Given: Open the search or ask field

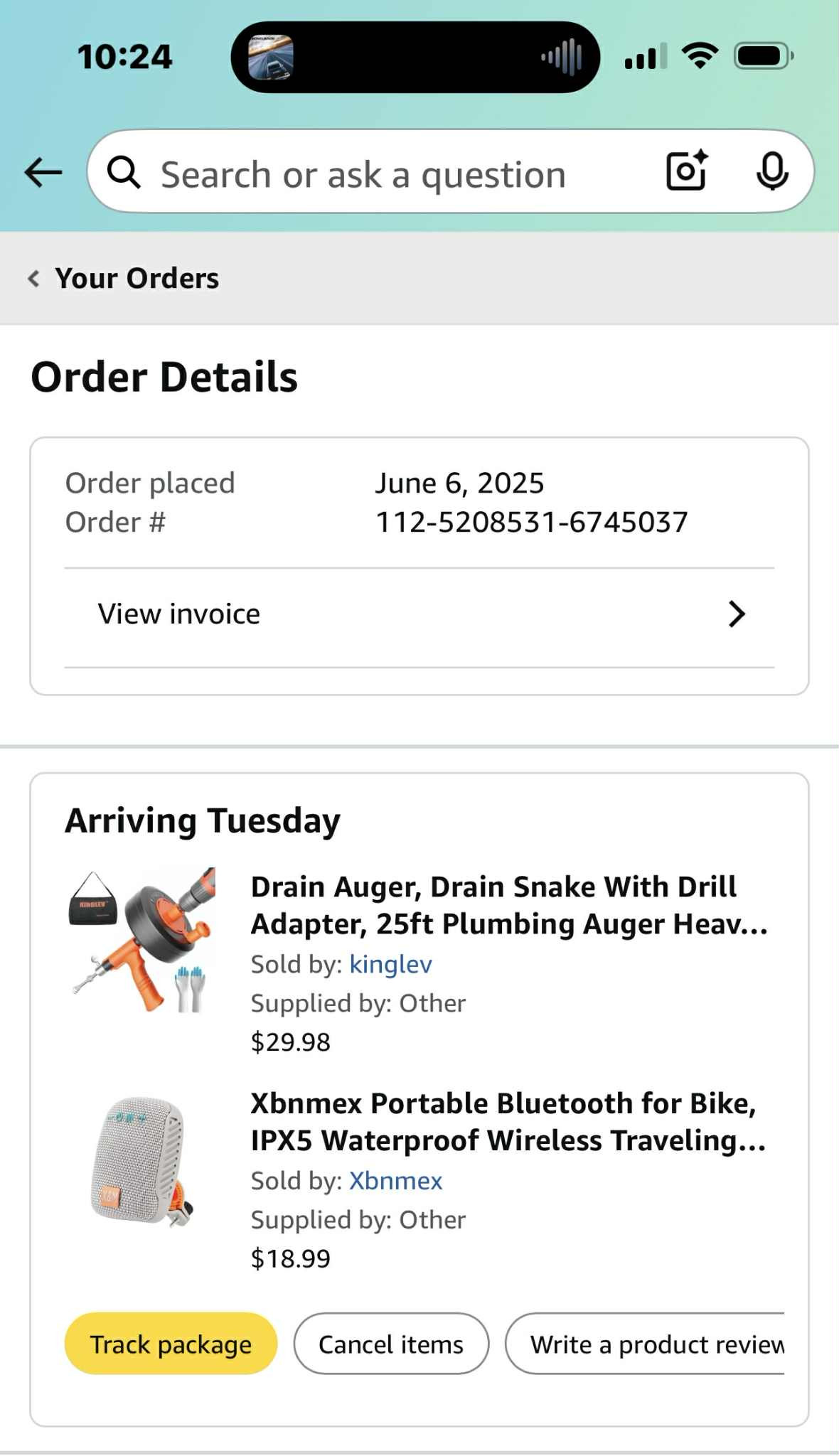Looking at the screenshot, I should 363,174.
